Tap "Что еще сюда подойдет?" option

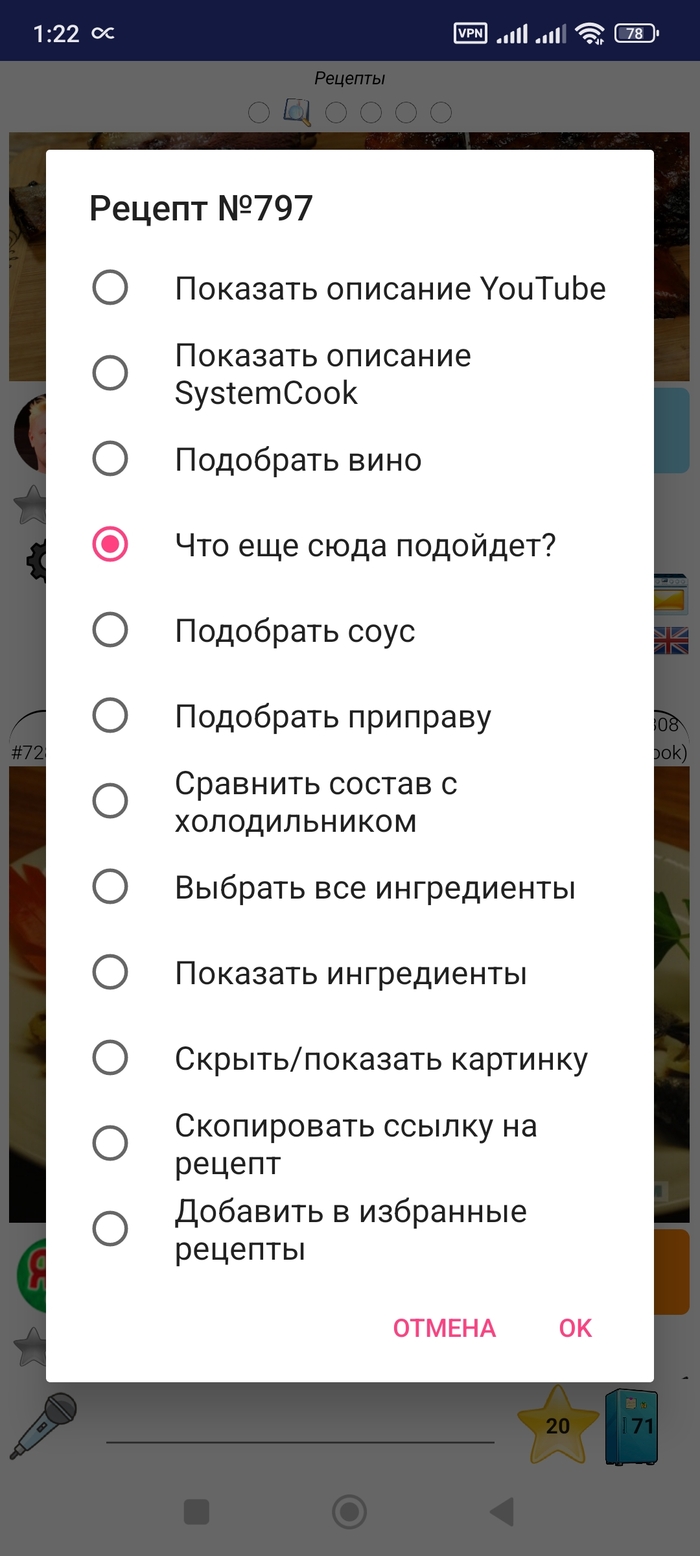coord(350,545)
